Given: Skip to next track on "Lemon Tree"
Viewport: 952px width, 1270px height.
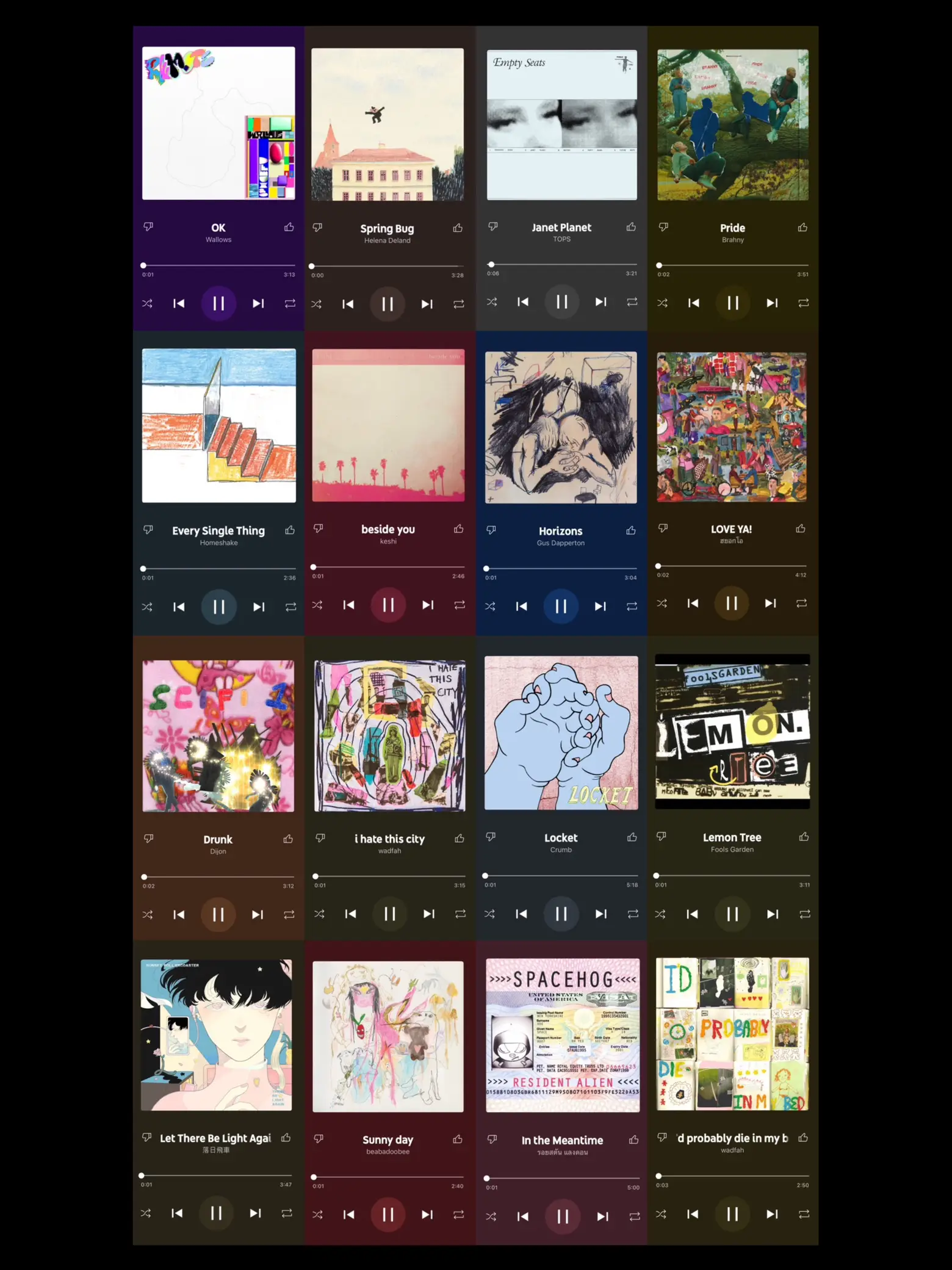Looking at the screenshot, I should click(771, 914).
